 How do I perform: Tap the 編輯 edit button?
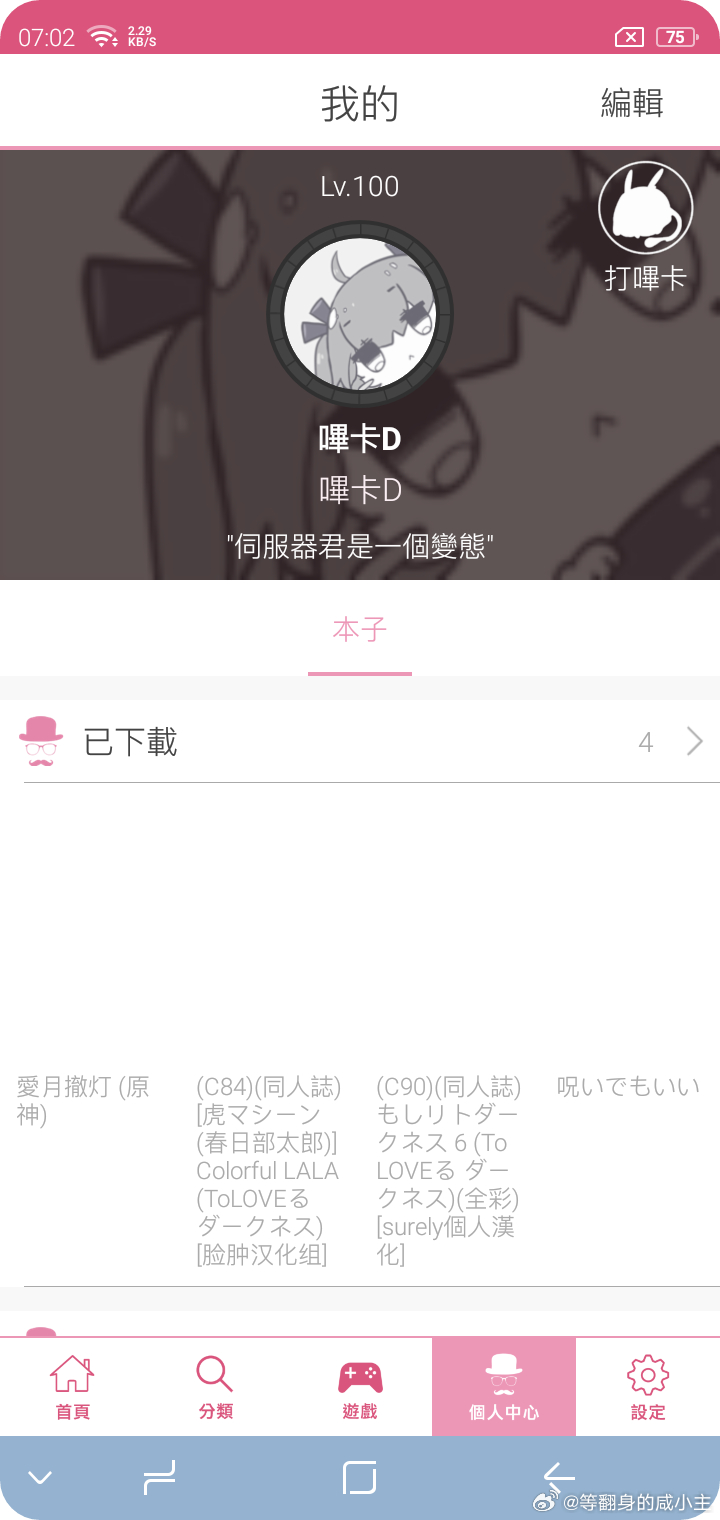631,103
